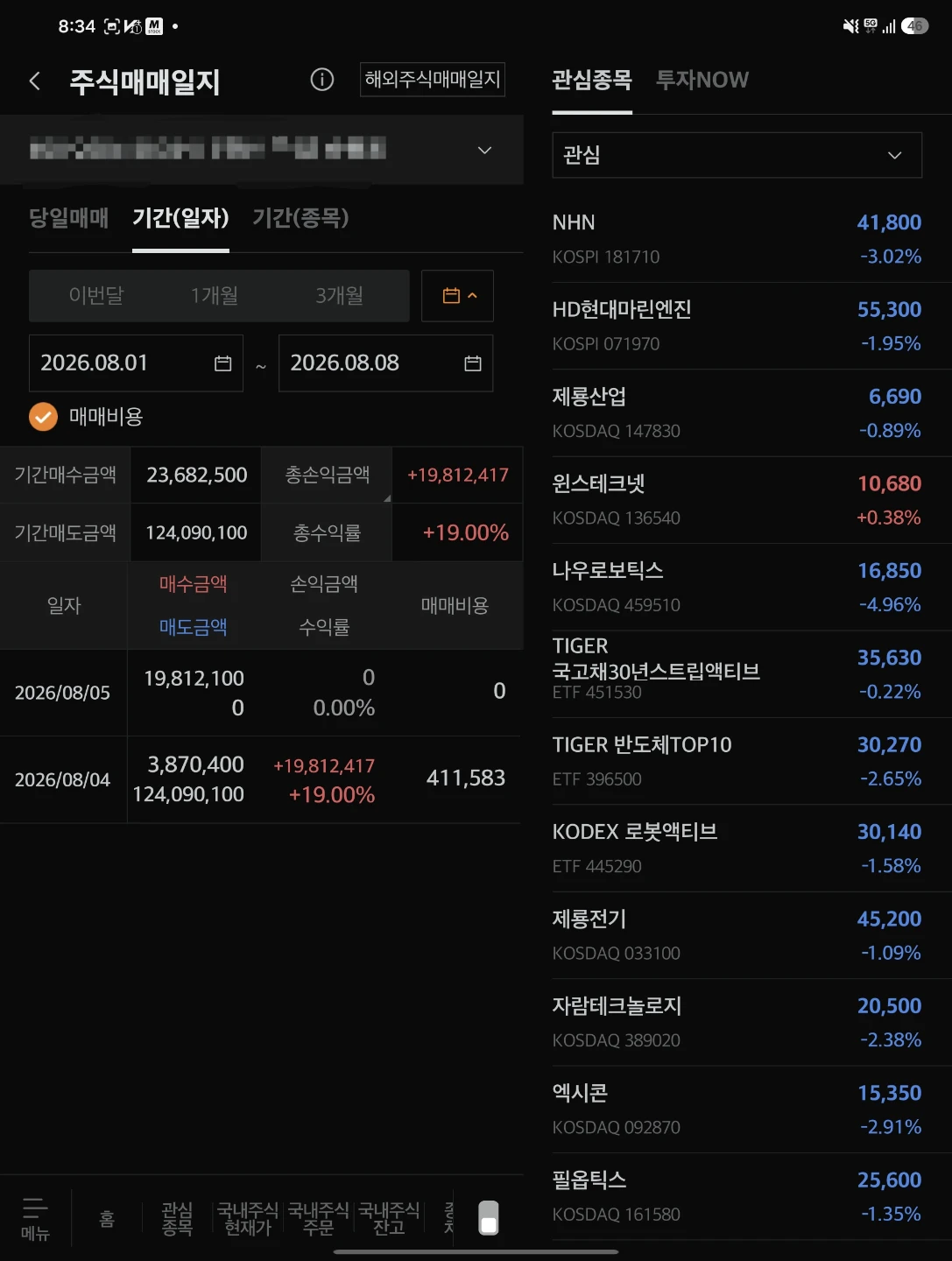Image resolution: width=952 pixels, height=1261 pixels.
Task: Edit the end date 2026.08.08
Action: click(385, 363)
